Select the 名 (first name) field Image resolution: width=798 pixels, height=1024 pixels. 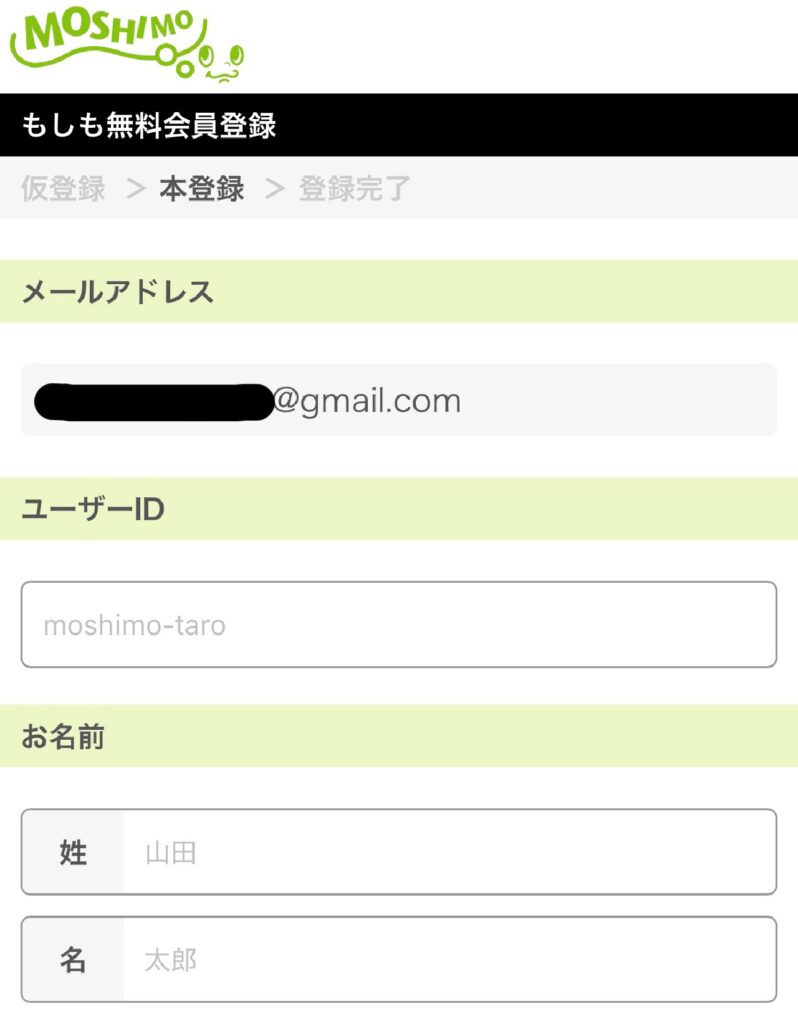[x=448, y=960]
